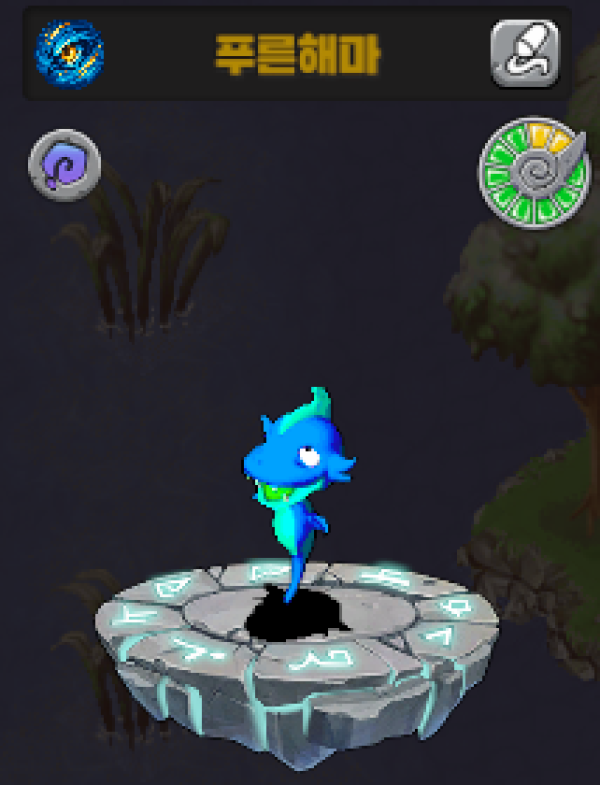Open the purple swirl button
Viewport: 600px width, 785px height.
click(x=64, y=166)
